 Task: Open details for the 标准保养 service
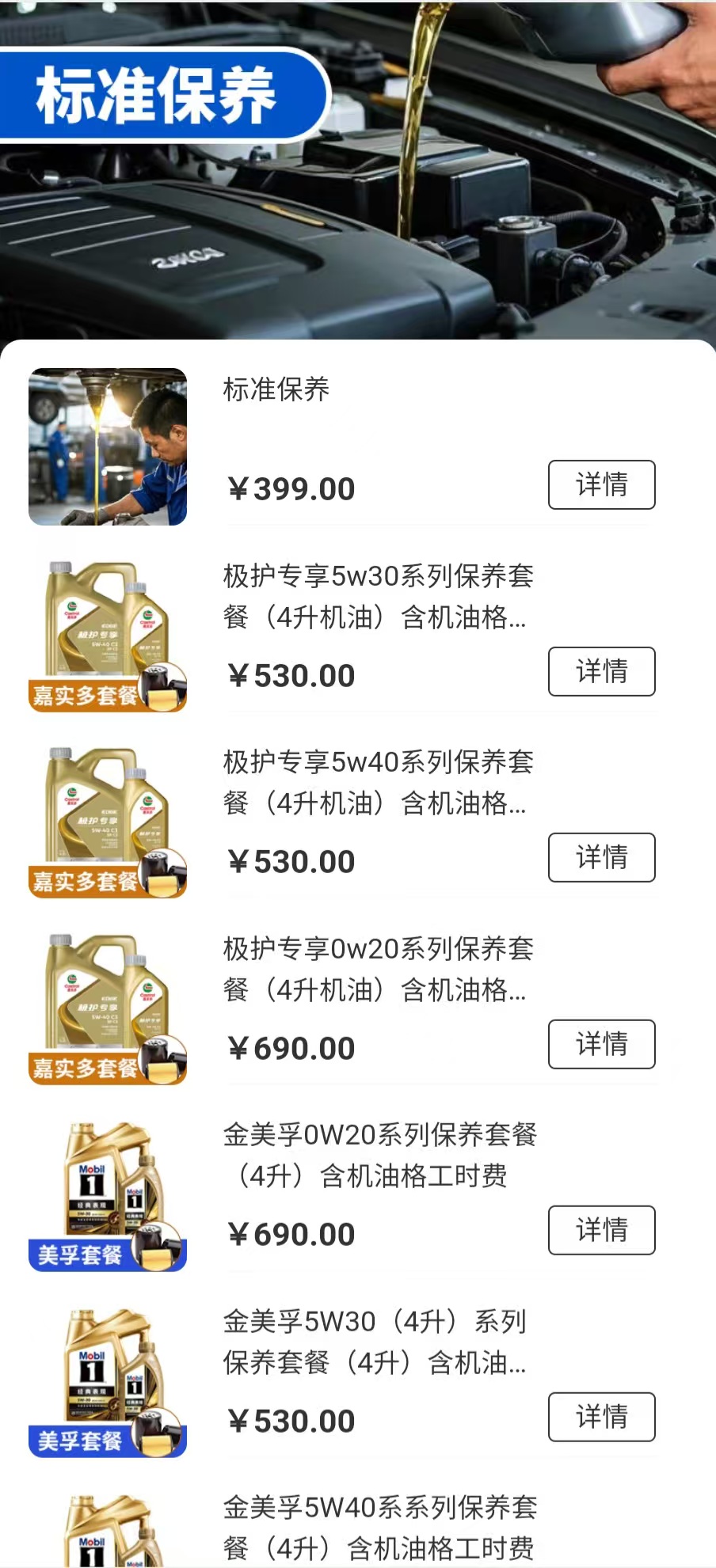[601, 484]
